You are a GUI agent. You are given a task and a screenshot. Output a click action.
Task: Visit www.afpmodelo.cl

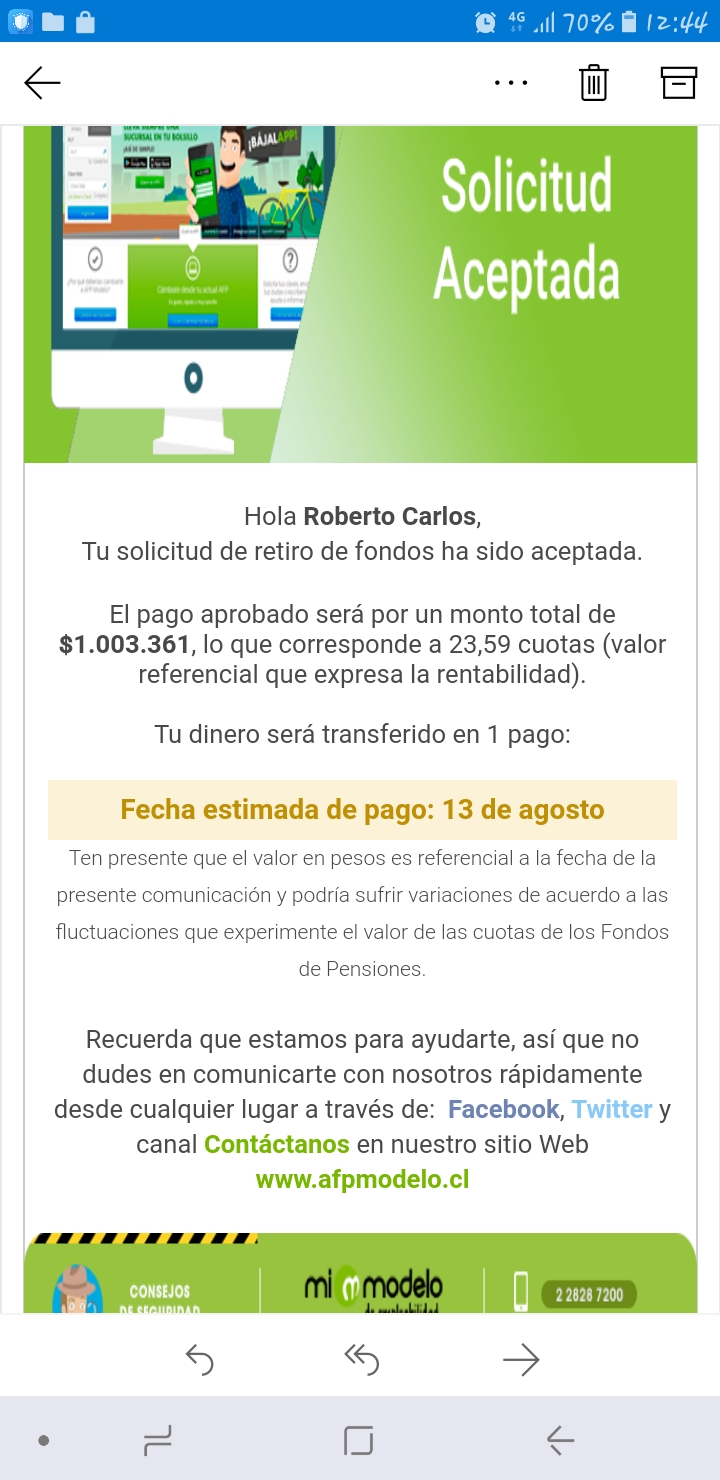click(x=362, y=1179)
